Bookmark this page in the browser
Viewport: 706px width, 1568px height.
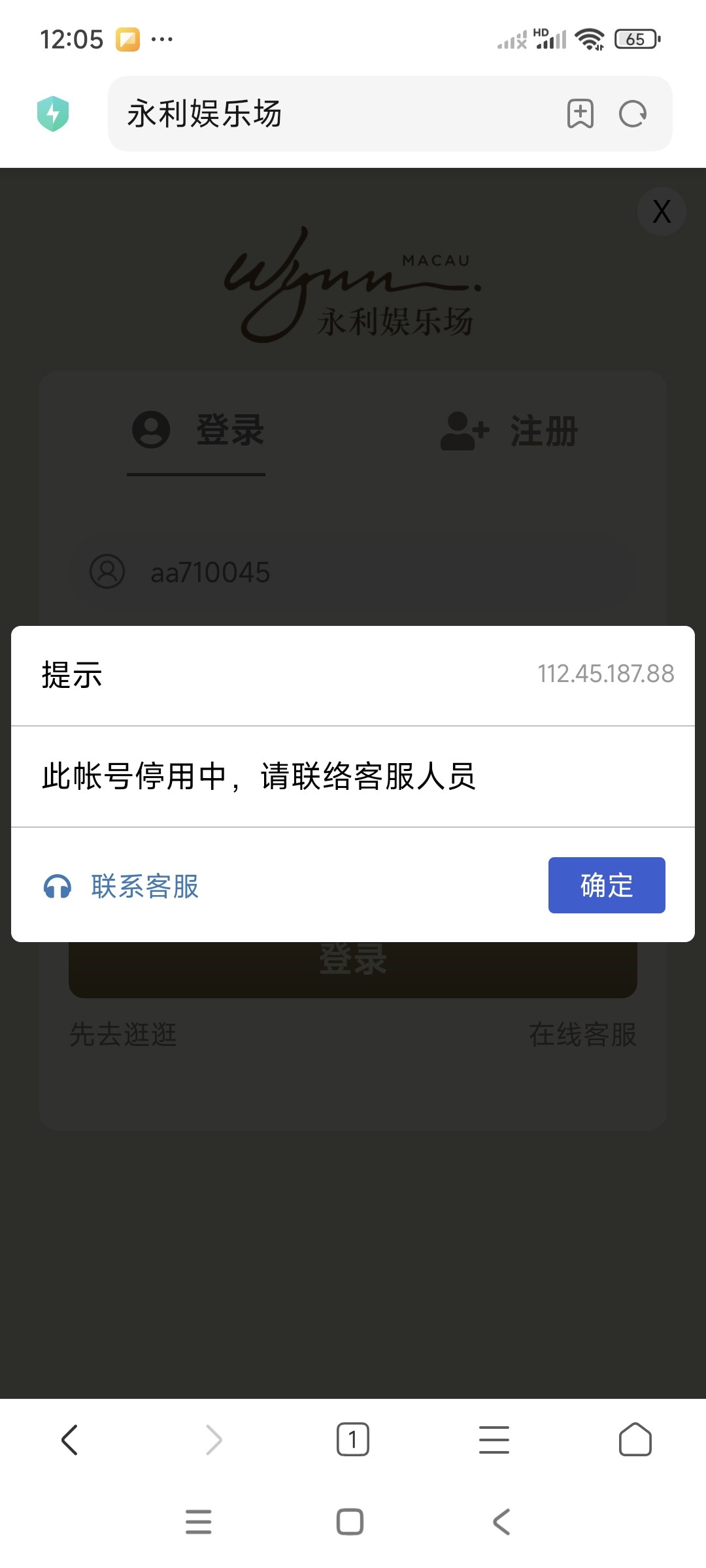580,114
